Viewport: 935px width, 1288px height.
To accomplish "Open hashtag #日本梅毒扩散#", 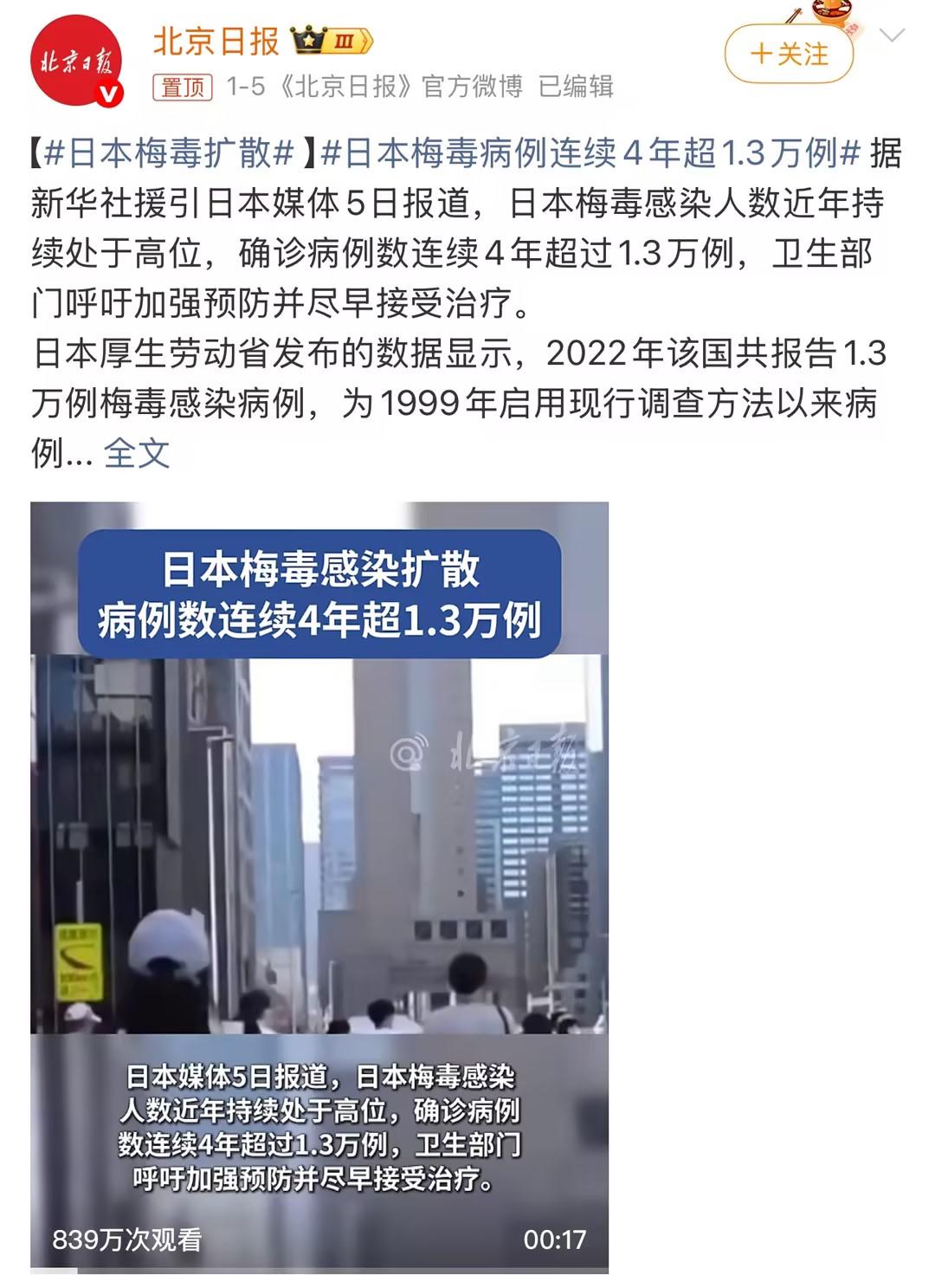I will (x=169, y=153).
